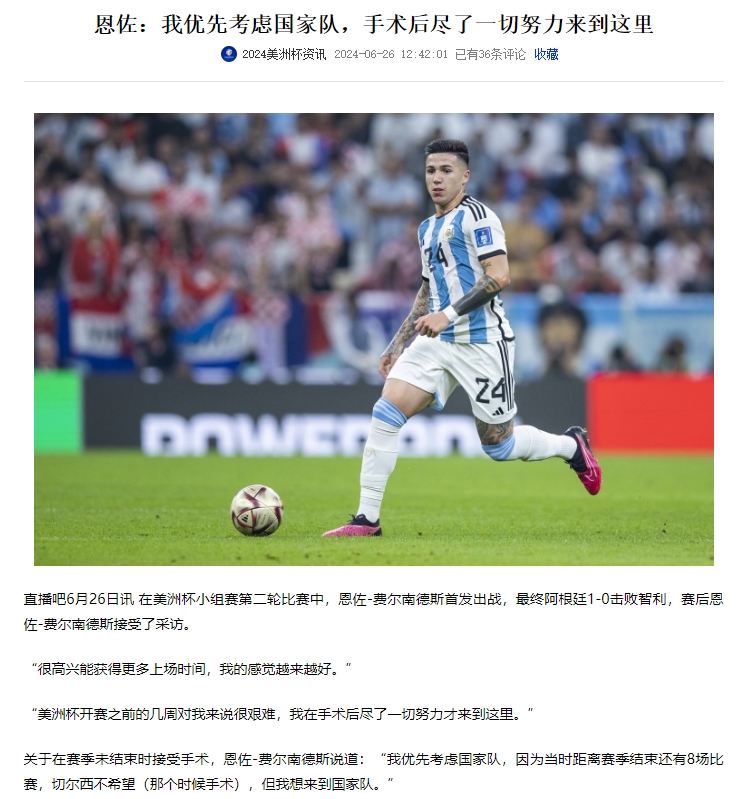Viewport: 741px width, 799px height.
Task: Tap 收藏 to bookmark this article
Action: point(546,54)
